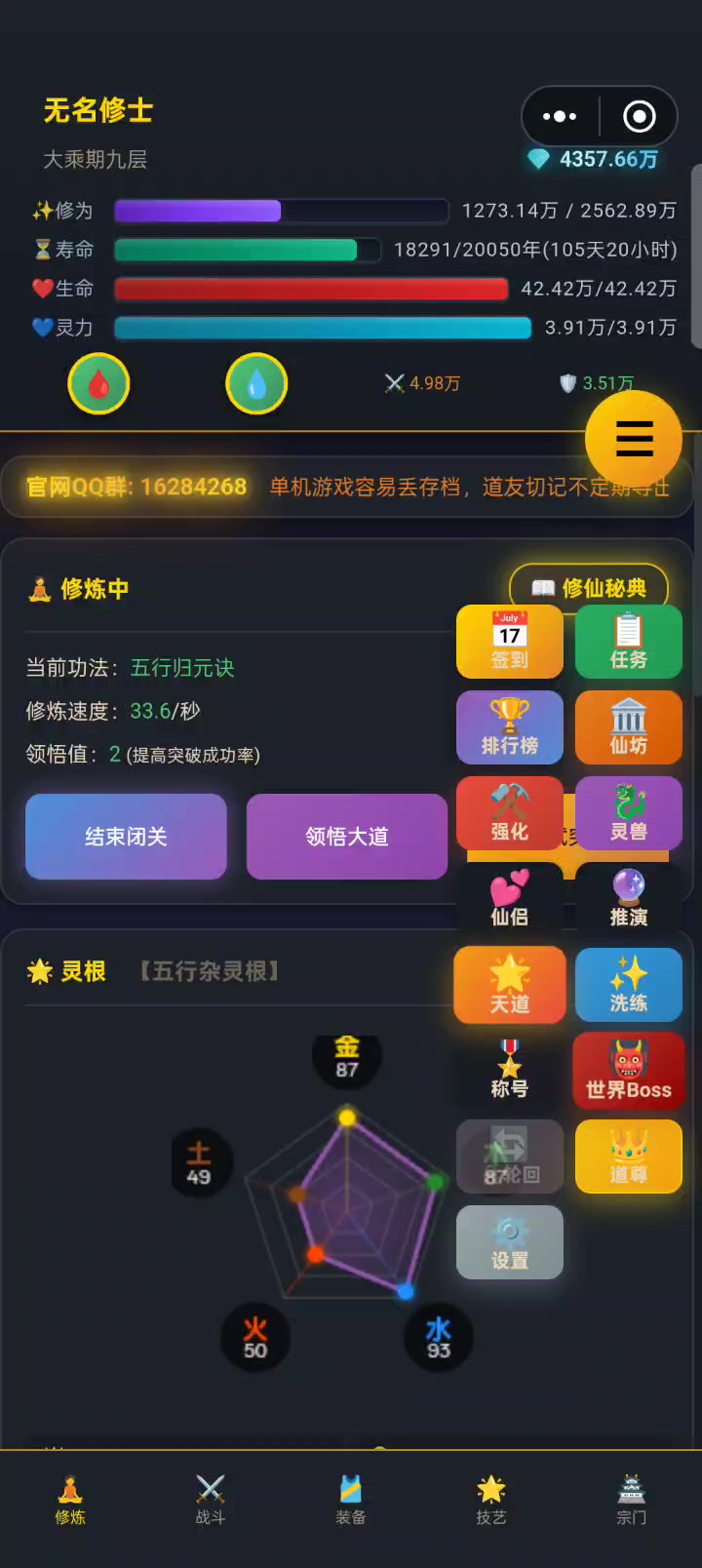The image size is (702, 1568).
Task: Use the blue water-drop mana potion button
Action: [256, 384]
